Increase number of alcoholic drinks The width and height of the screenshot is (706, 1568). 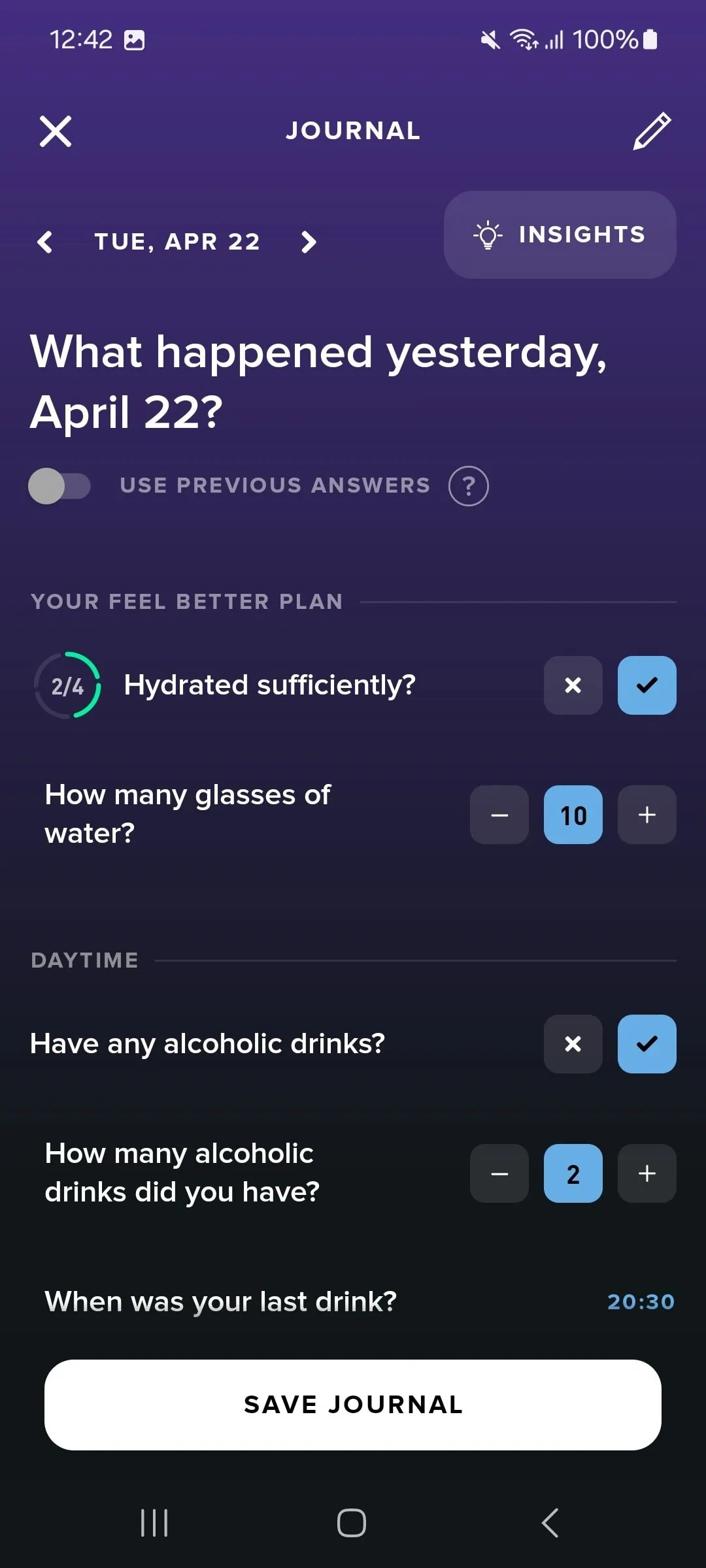point(647,1173)
